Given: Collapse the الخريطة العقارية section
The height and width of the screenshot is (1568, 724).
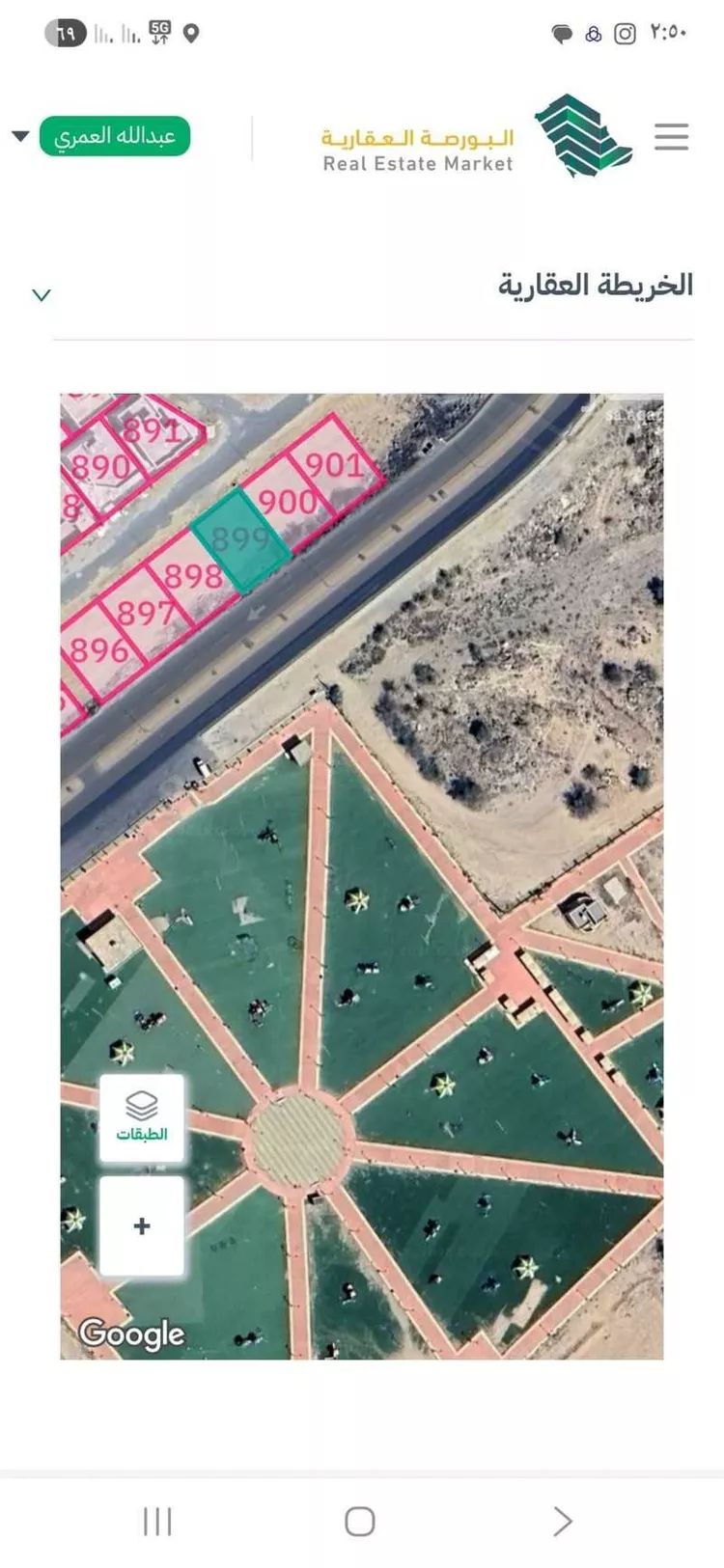Looking at the screenshot, I should tap(42, 294).
